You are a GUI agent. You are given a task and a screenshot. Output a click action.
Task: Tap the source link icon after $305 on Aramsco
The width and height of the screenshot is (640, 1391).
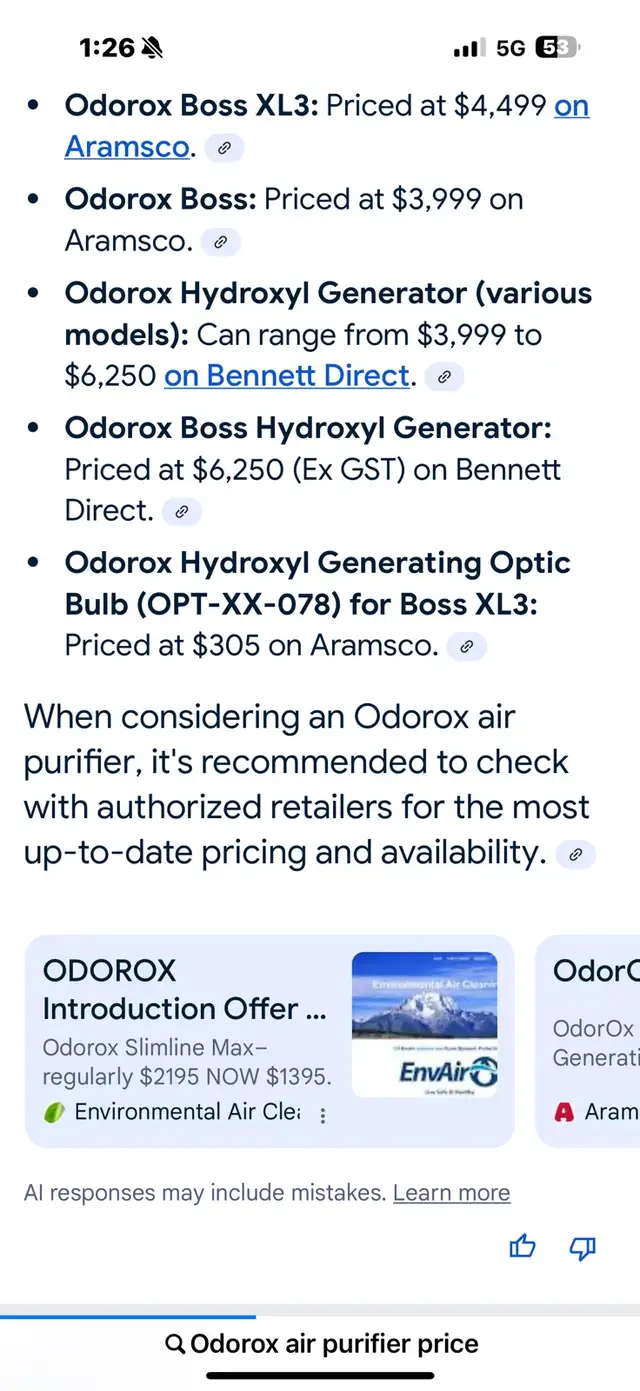click(466, 647)
